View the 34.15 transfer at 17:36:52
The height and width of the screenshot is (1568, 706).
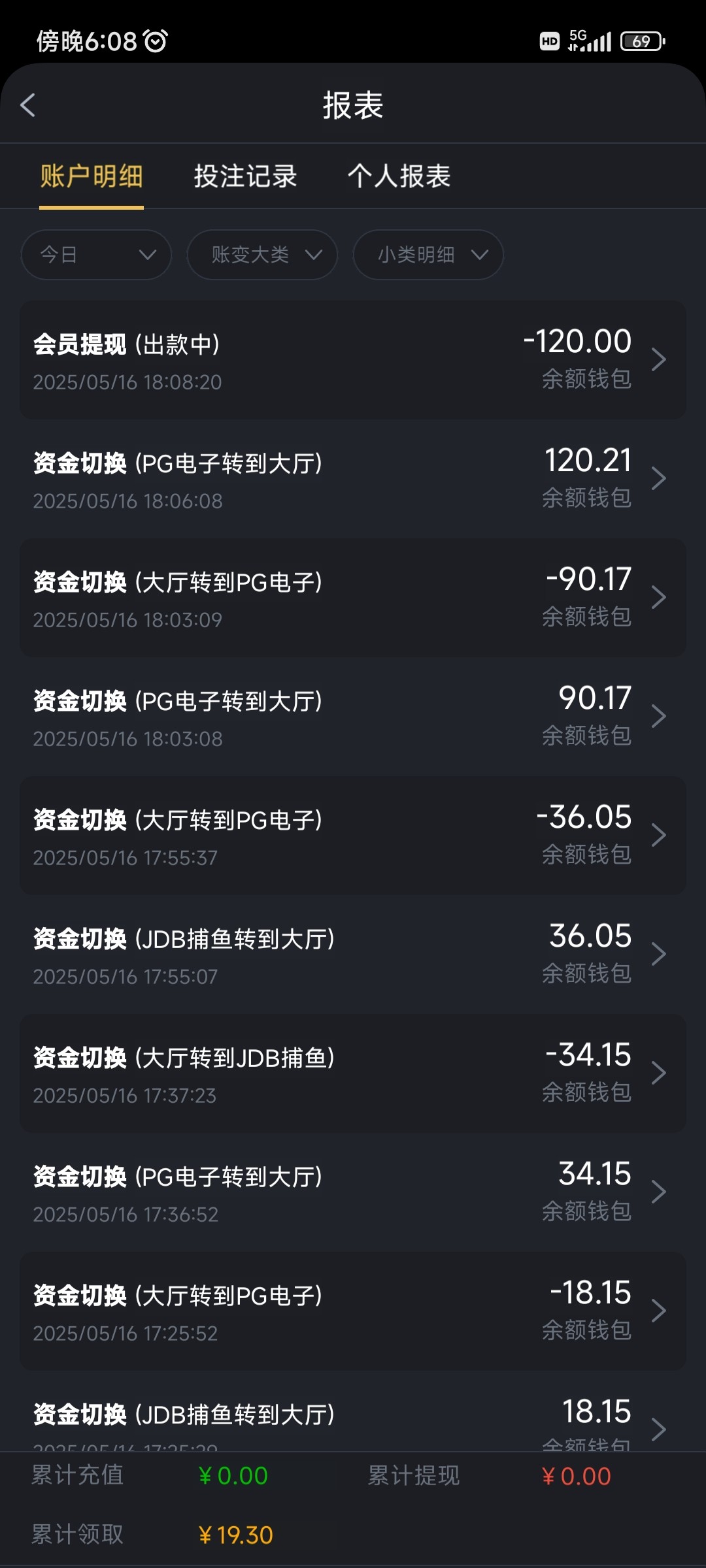[x=353, y=1192]
